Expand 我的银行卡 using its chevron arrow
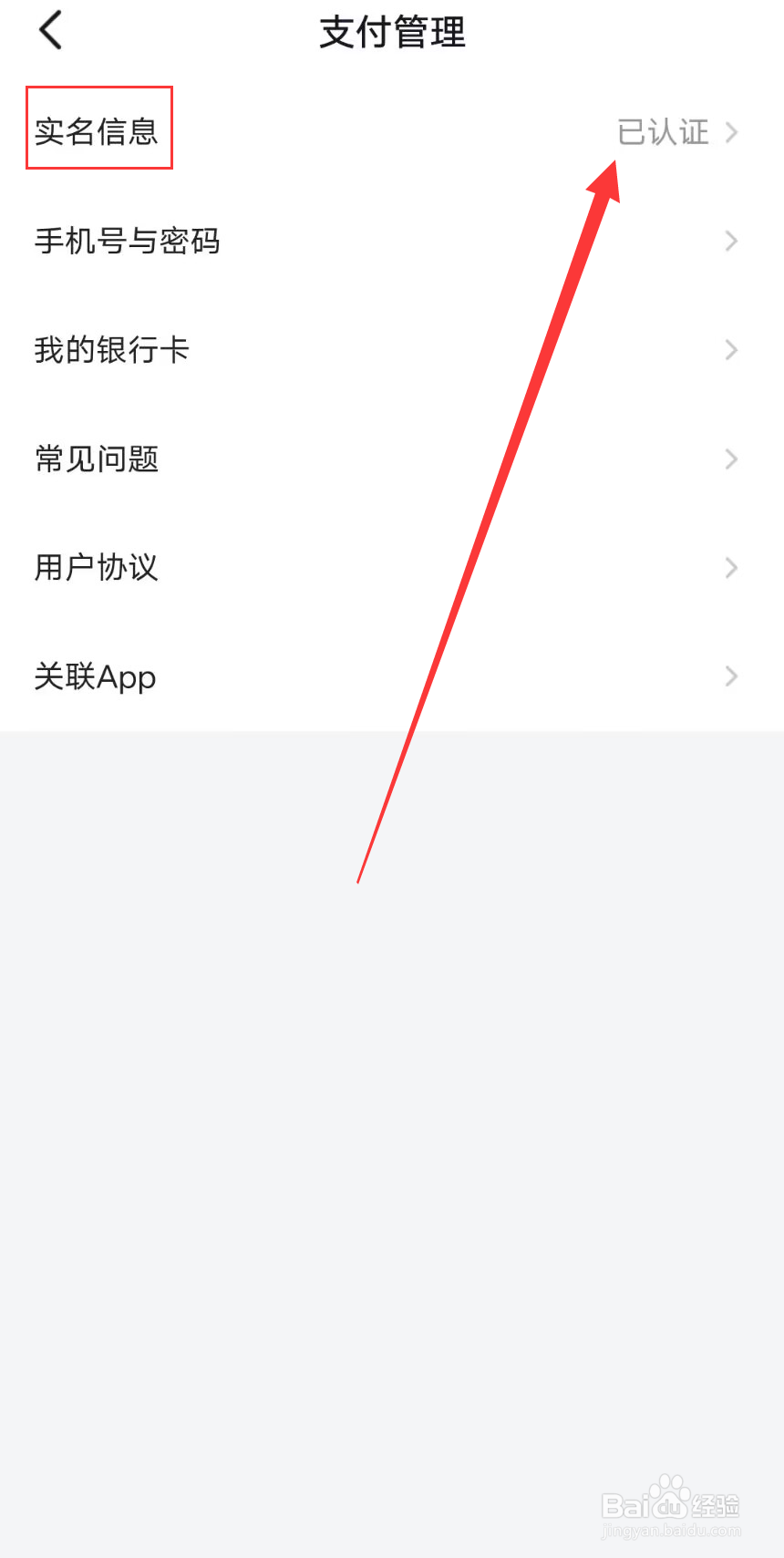The width and height of the screenshot is (784, 1558). tap(730, 350)
